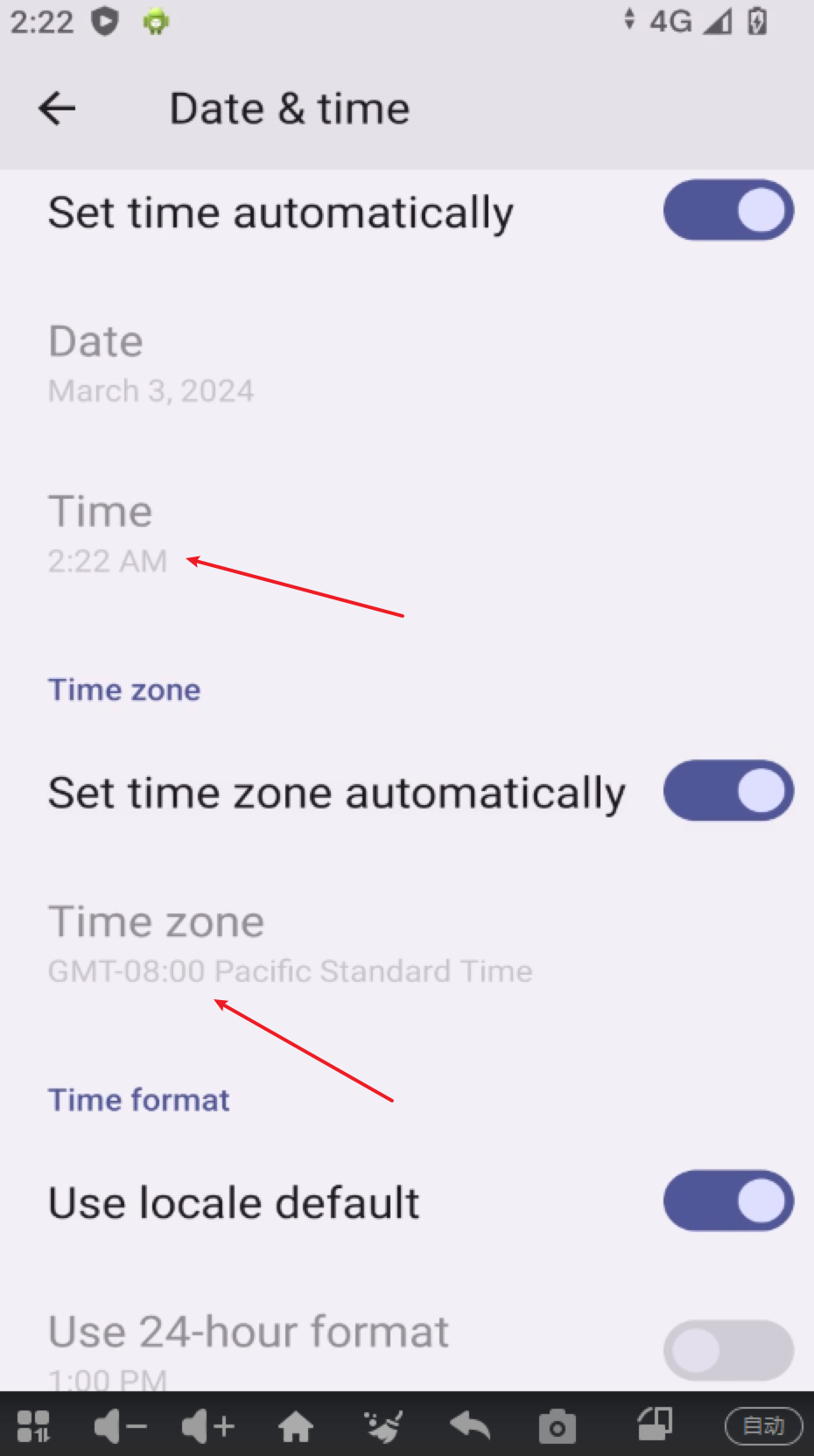Screen dimensions: 814x1456
Task: Go back from Date & time
Action: 58,108
